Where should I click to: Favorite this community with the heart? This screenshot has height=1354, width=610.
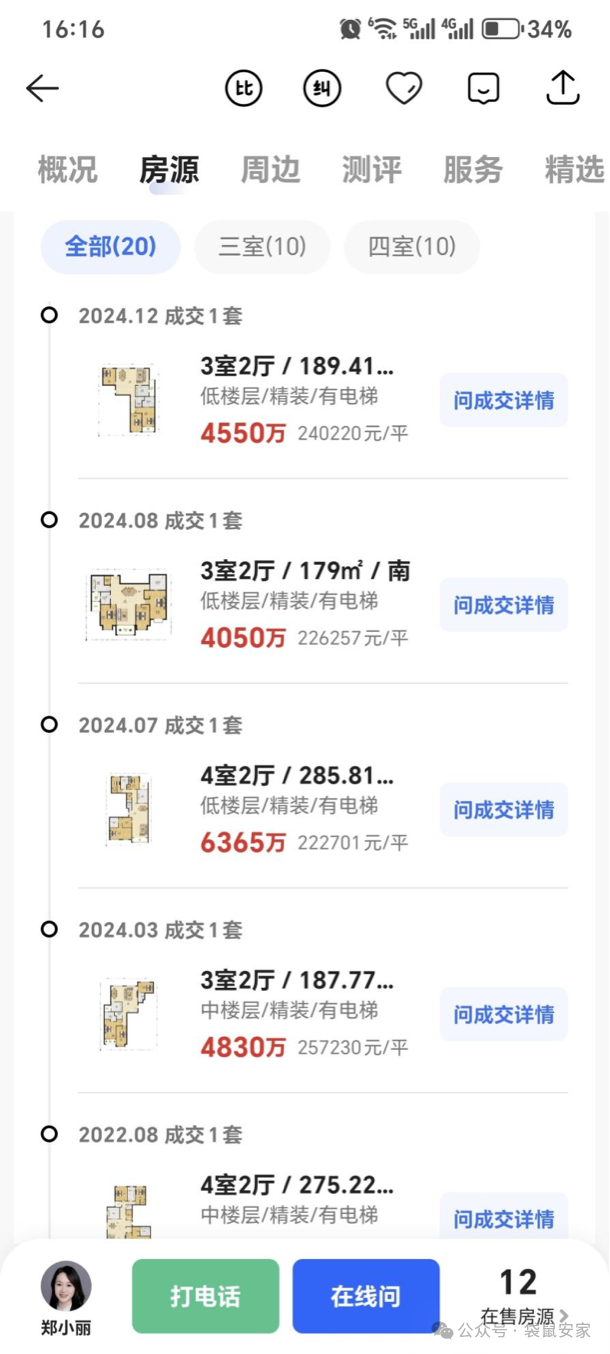pyautogui.click(x=404, y=88)
